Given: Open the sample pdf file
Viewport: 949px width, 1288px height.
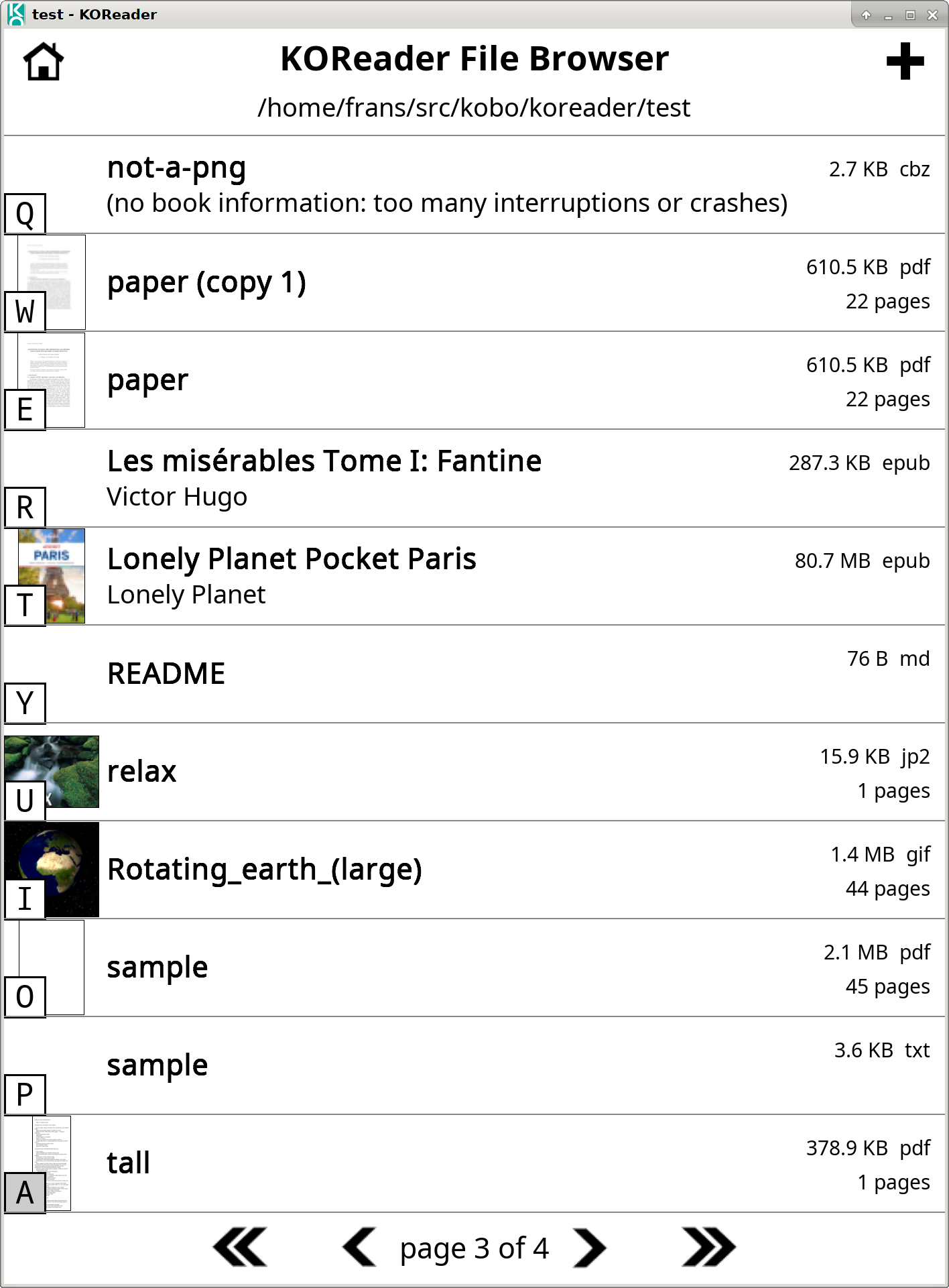Looking at the screenshot, I should pos(469,968).
